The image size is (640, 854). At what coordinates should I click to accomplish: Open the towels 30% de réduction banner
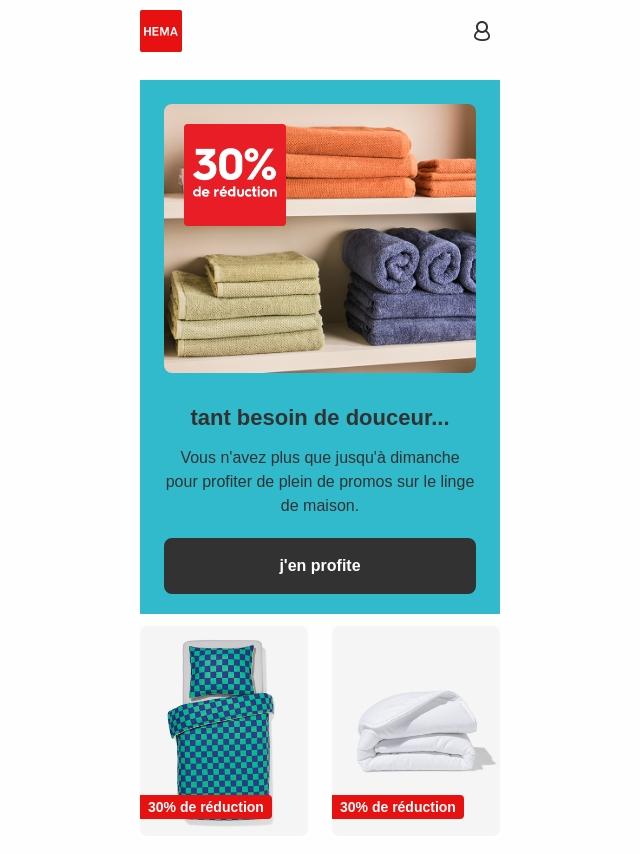coord(320,238)
